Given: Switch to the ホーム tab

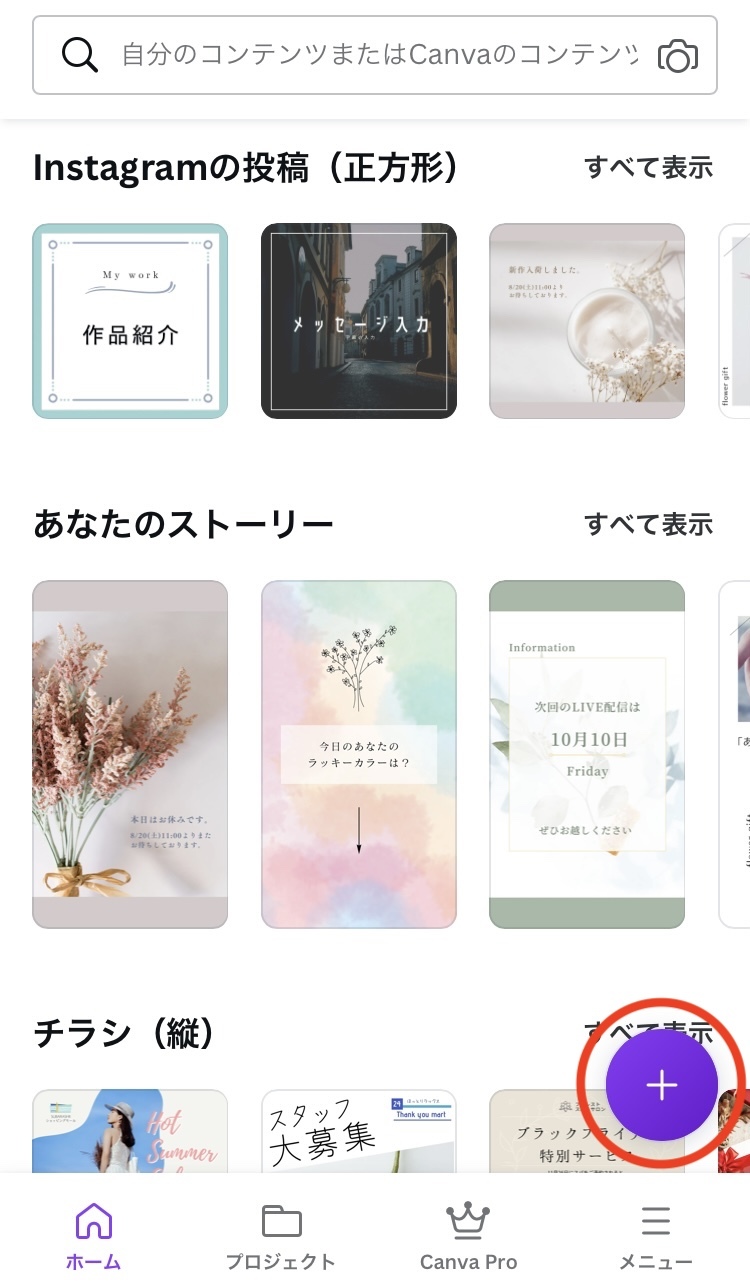Looking at the screenshot, I should (x=94, y=1236).
